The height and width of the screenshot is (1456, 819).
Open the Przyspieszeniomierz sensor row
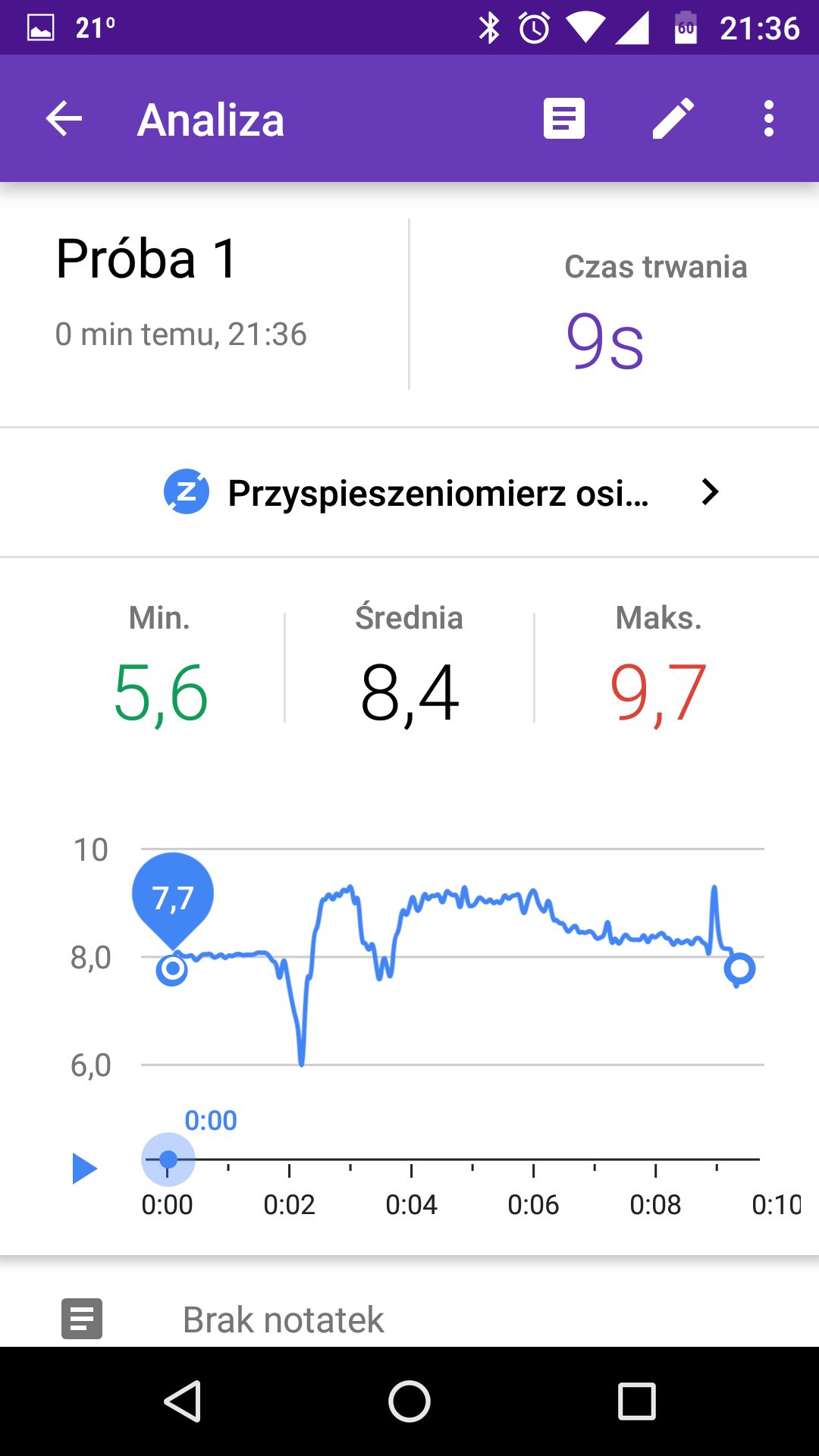pyautogui.click(x=409, y=493)
